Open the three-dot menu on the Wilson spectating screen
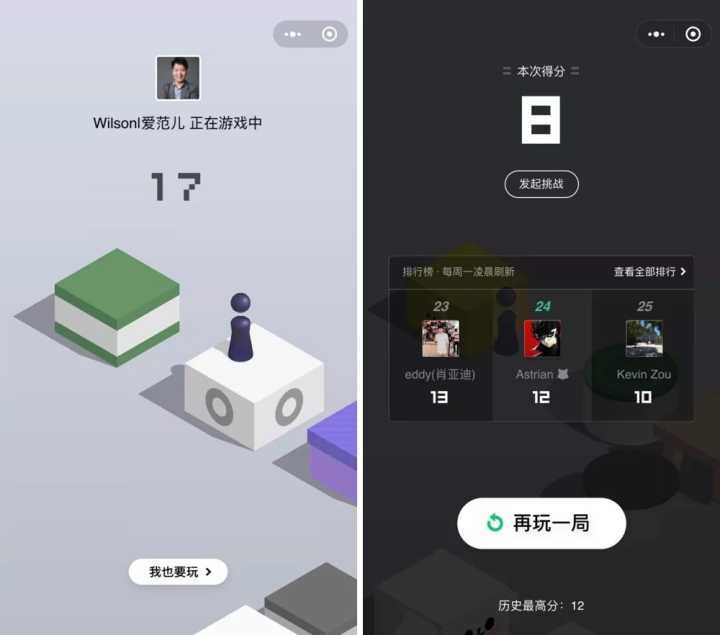720x635 pixels. (x=292, y=34)
